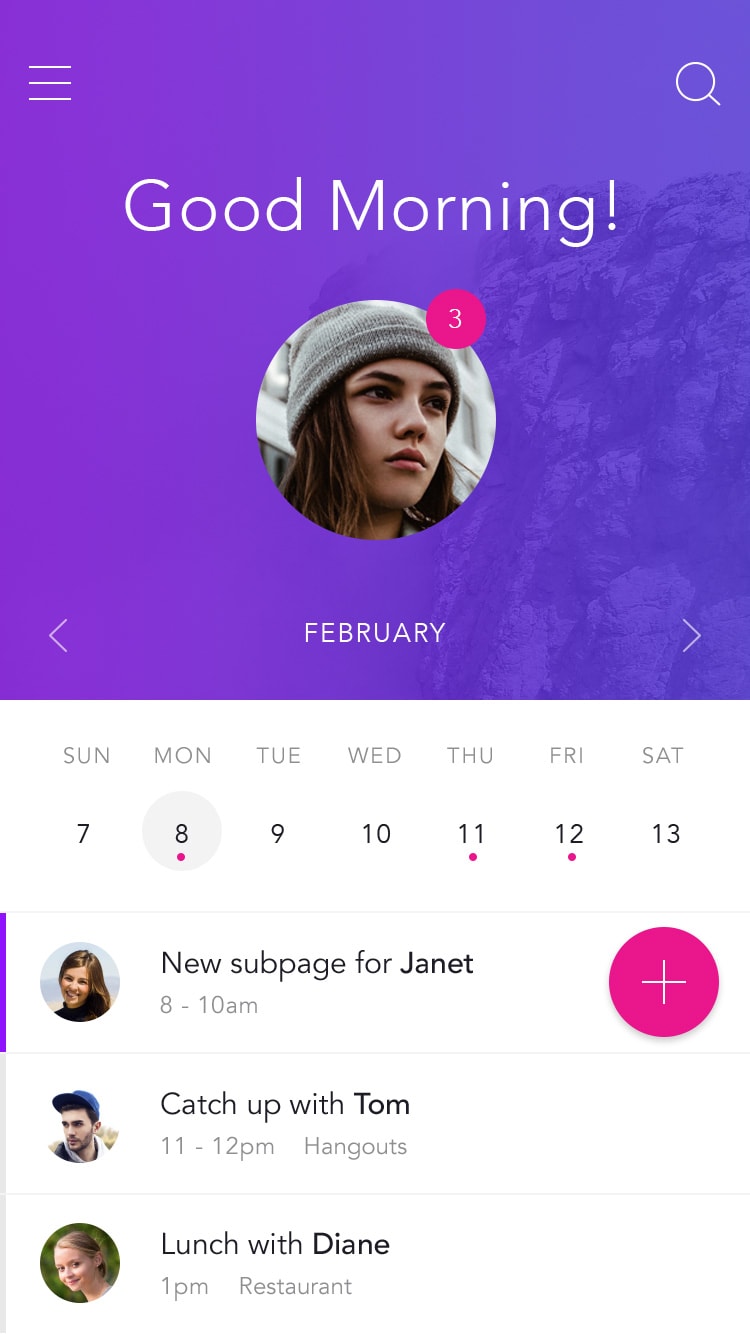The height and width of the screenshot is (1334, 750).
Task: Go to the next month arrow
Action: 691,635
